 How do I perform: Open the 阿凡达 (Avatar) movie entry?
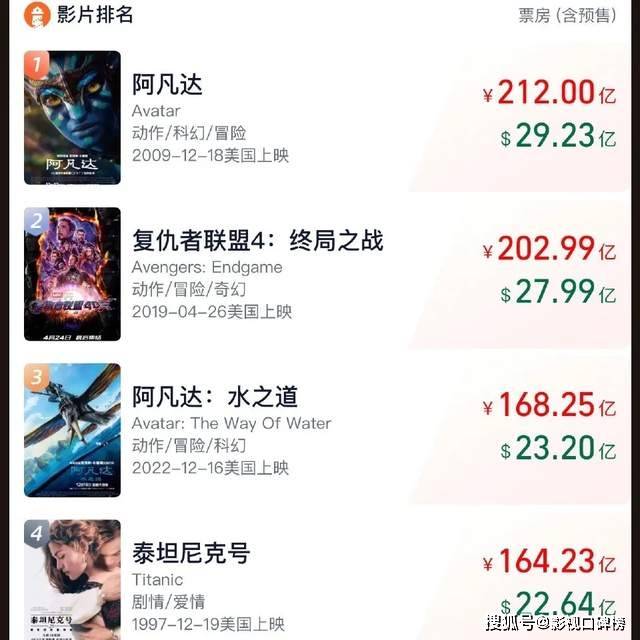tap(168, 85)
